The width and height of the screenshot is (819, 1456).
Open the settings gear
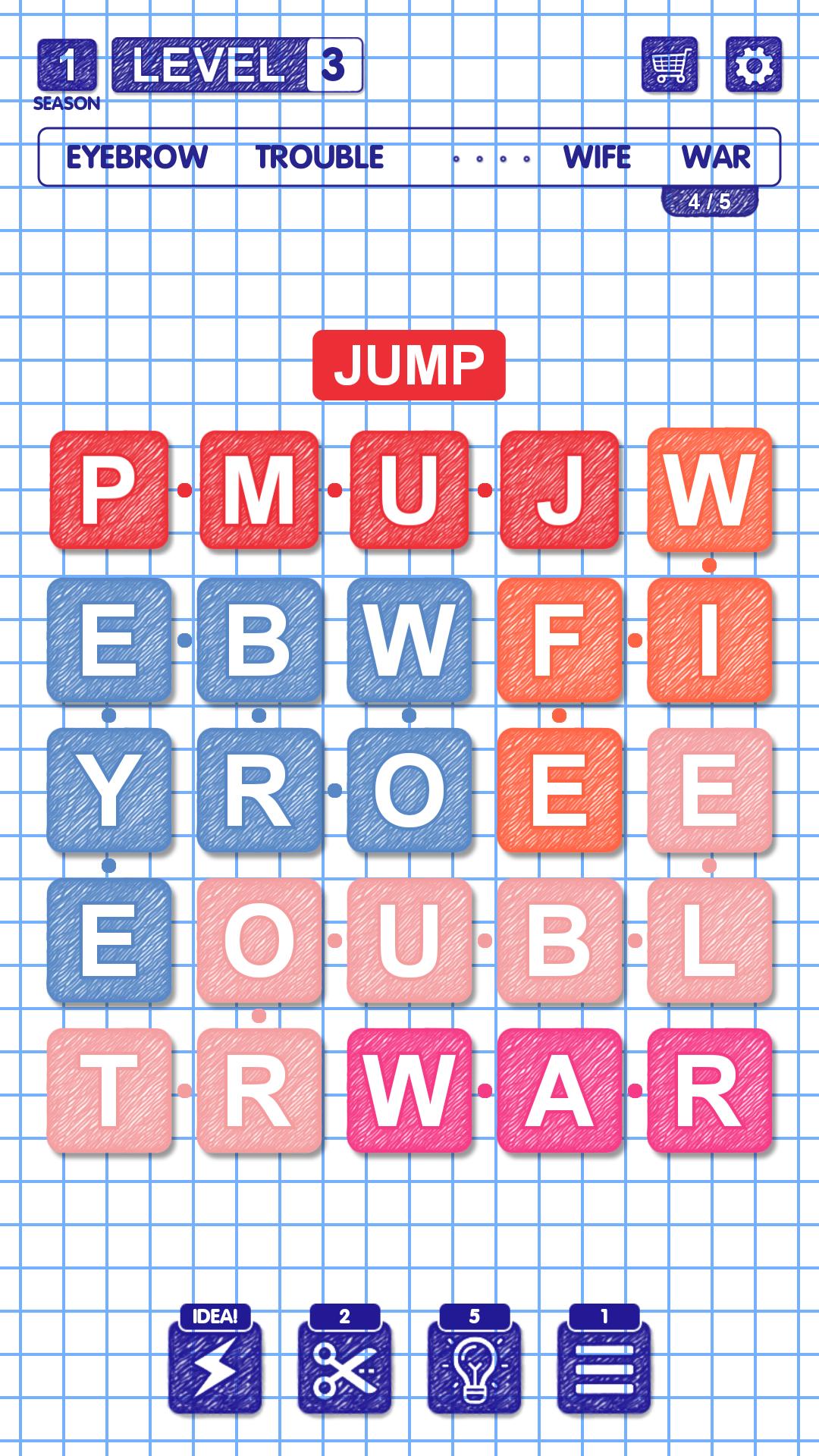pos(753,65)
